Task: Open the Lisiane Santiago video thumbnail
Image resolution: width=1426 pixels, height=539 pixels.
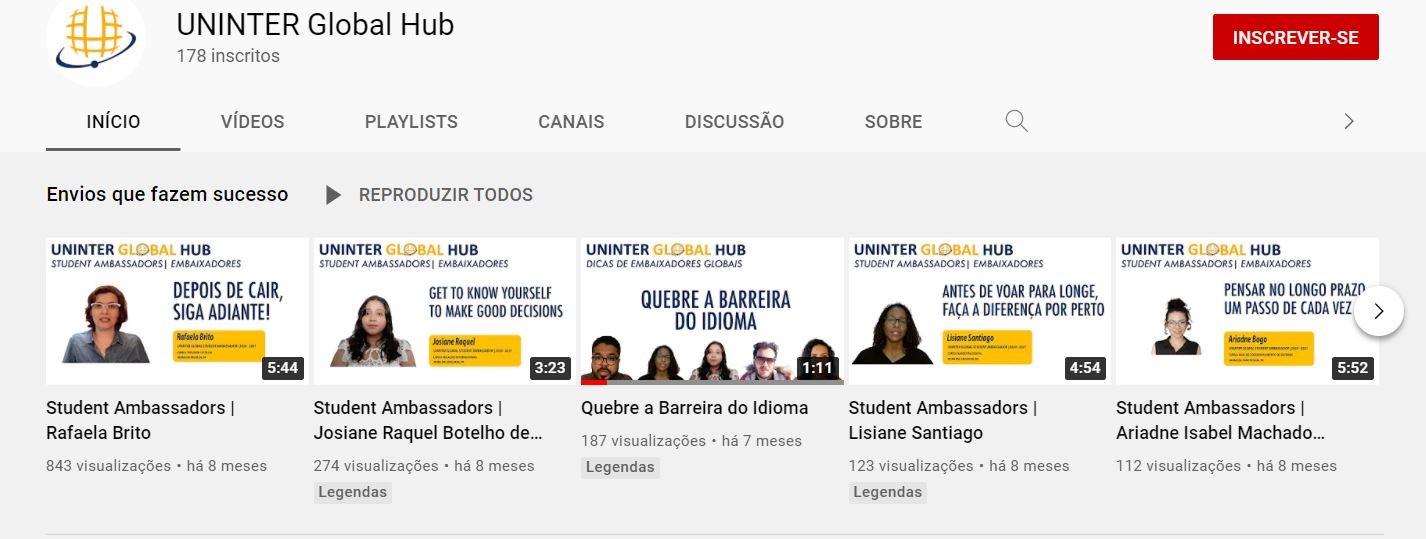Action: point(979,311)
